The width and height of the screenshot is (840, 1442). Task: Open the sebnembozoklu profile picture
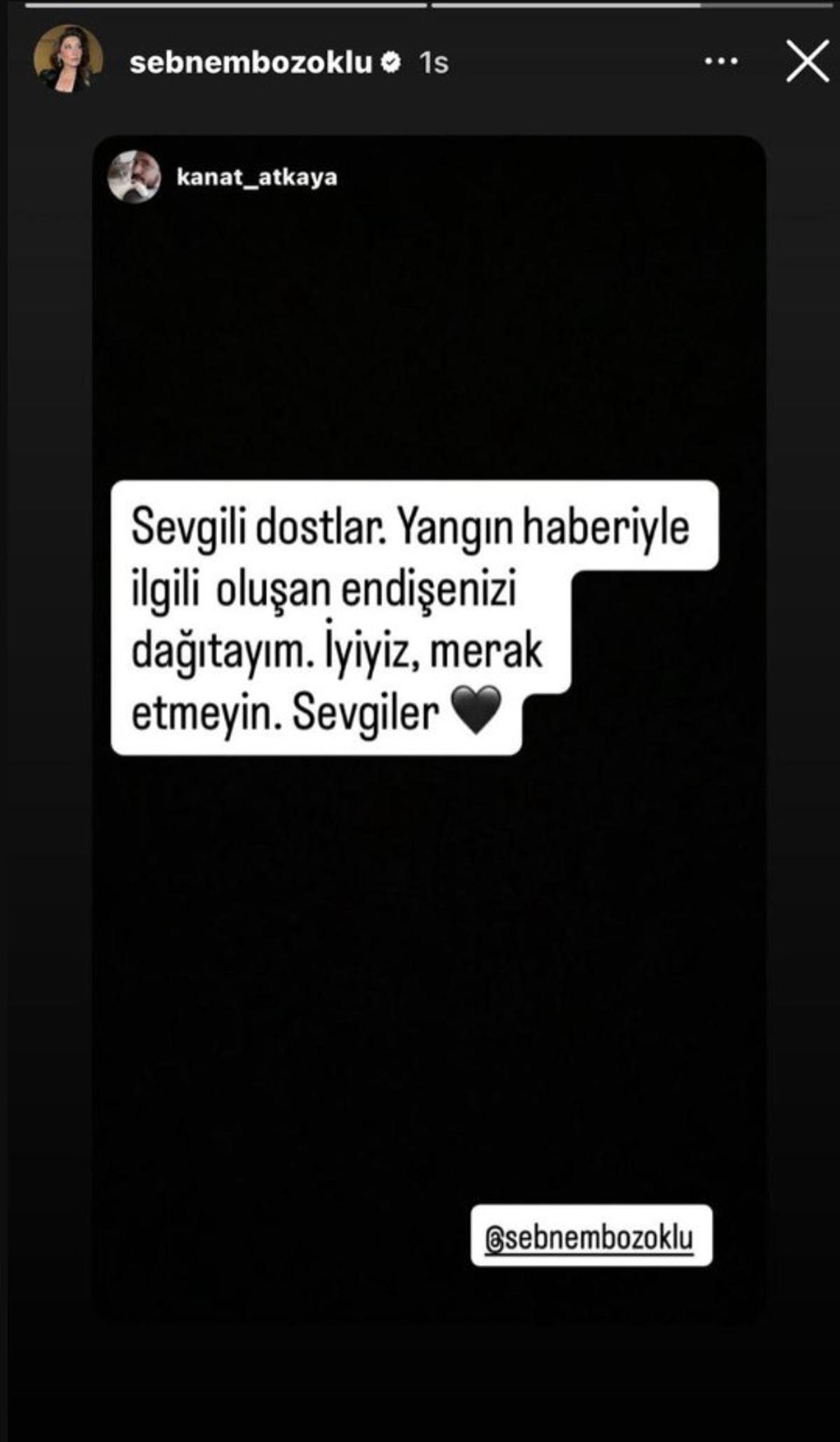(x=68, y=60)
